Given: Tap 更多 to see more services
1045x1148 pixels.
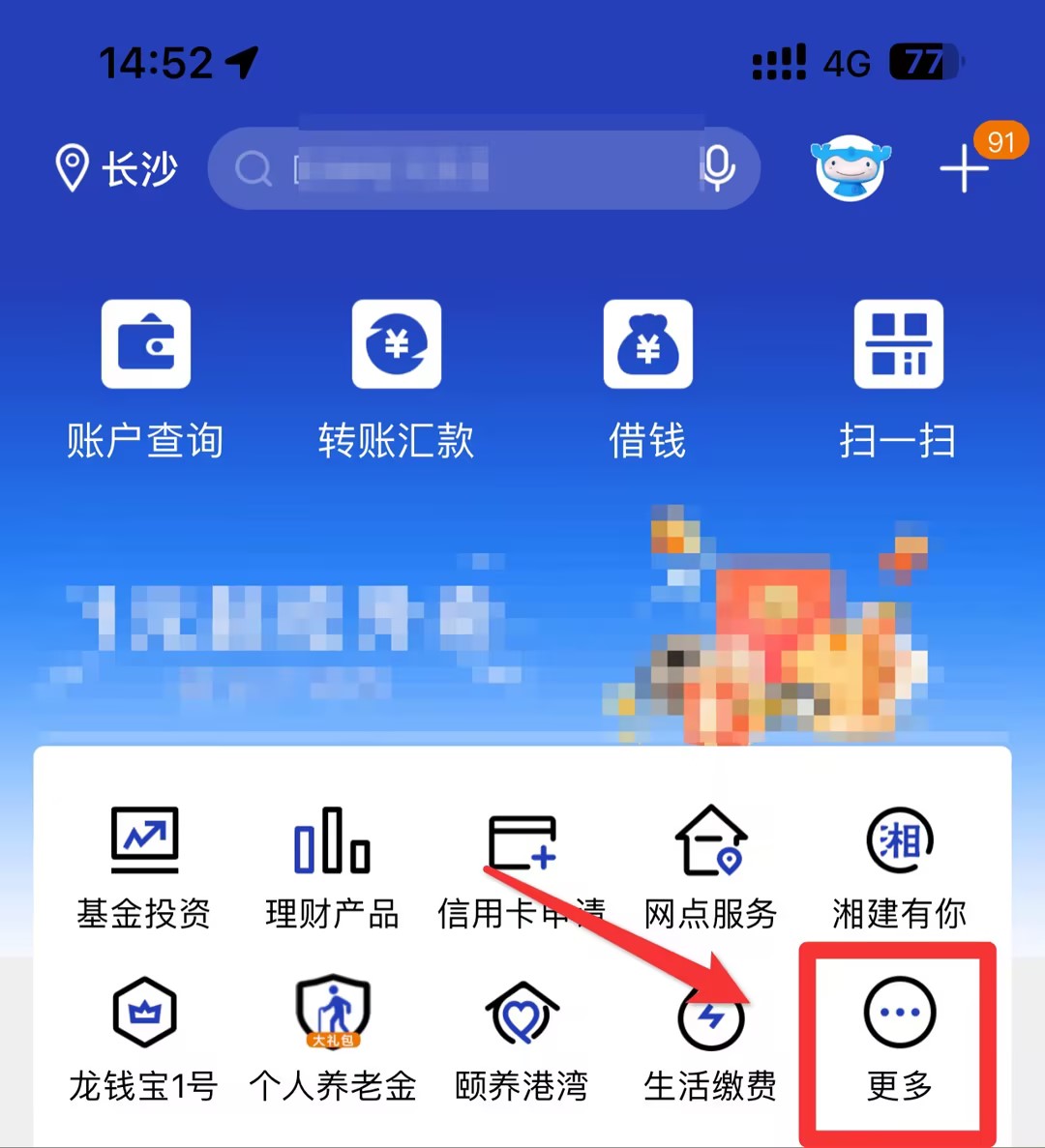Looking at the screenshot, I should 899,1040.
